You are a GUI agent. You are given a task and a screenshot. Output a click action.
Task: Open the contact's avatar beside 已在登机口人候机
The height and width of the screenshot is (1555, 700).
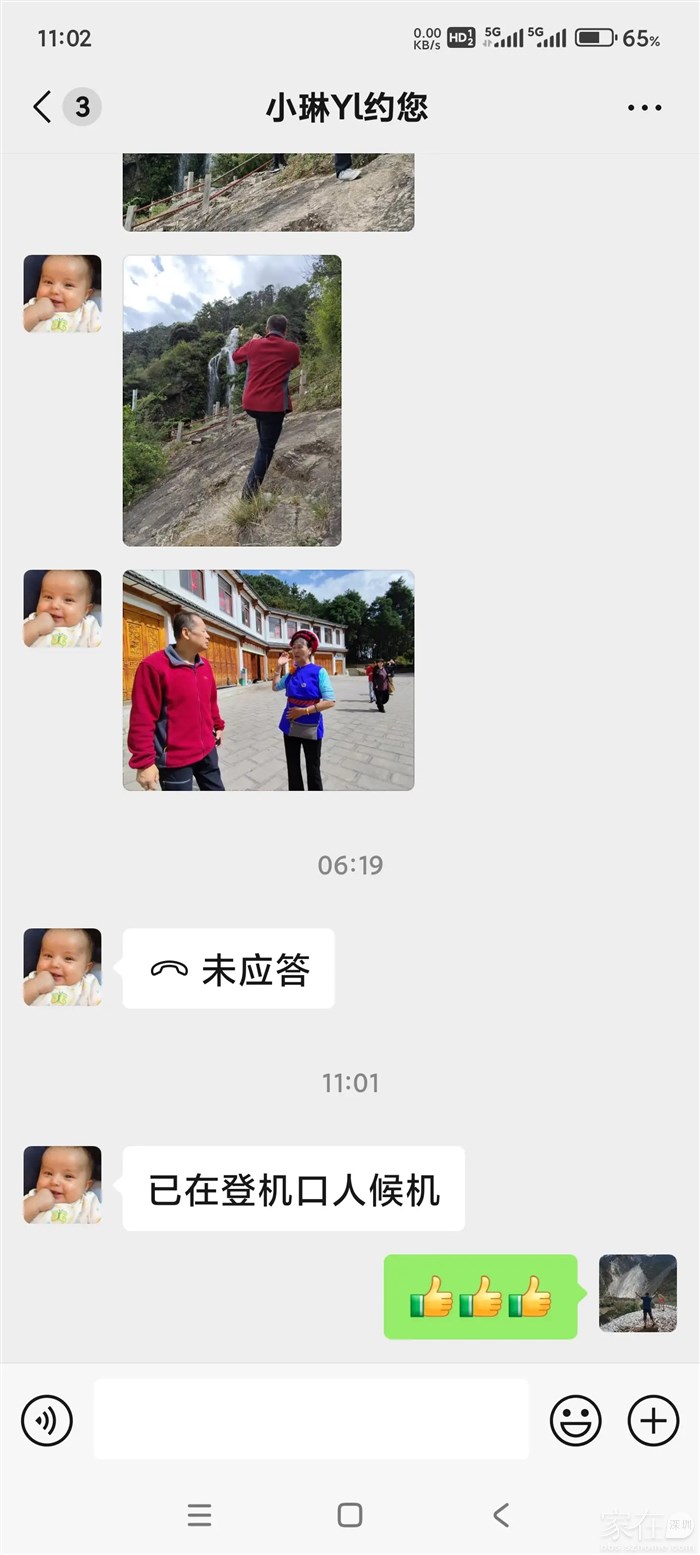point(62,1185)
